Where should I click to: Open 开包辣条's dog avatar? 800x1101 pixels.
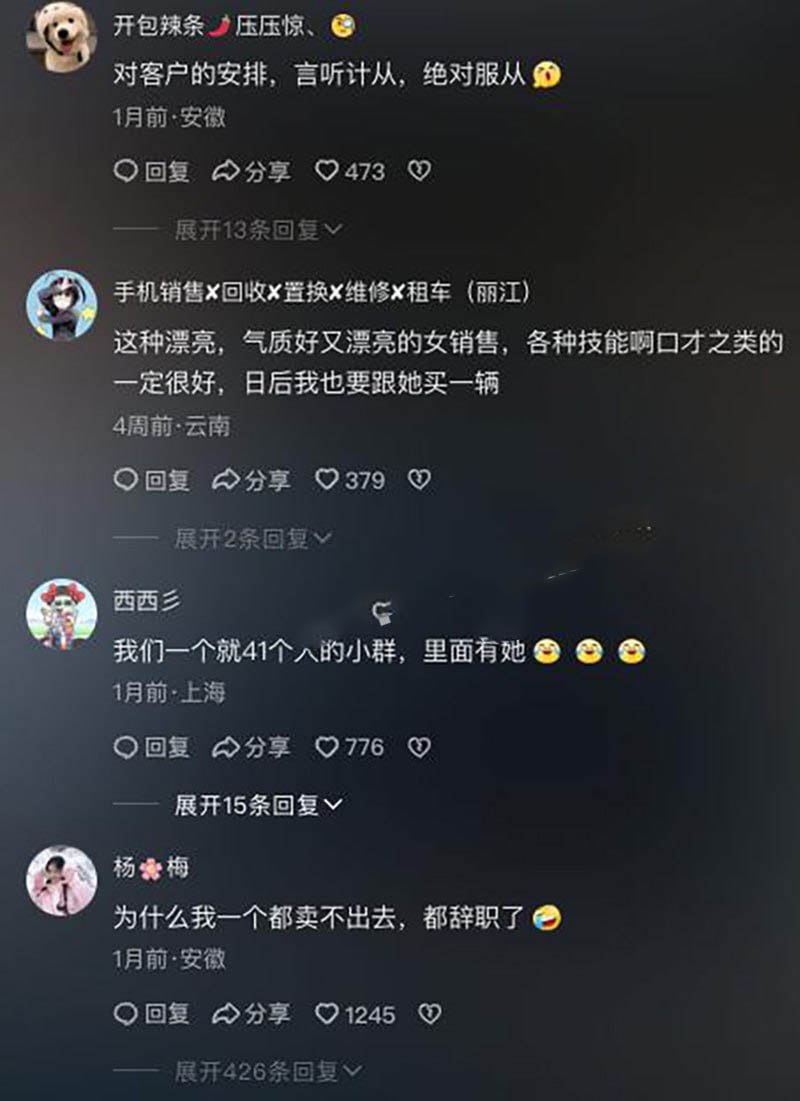click(61, 36)
